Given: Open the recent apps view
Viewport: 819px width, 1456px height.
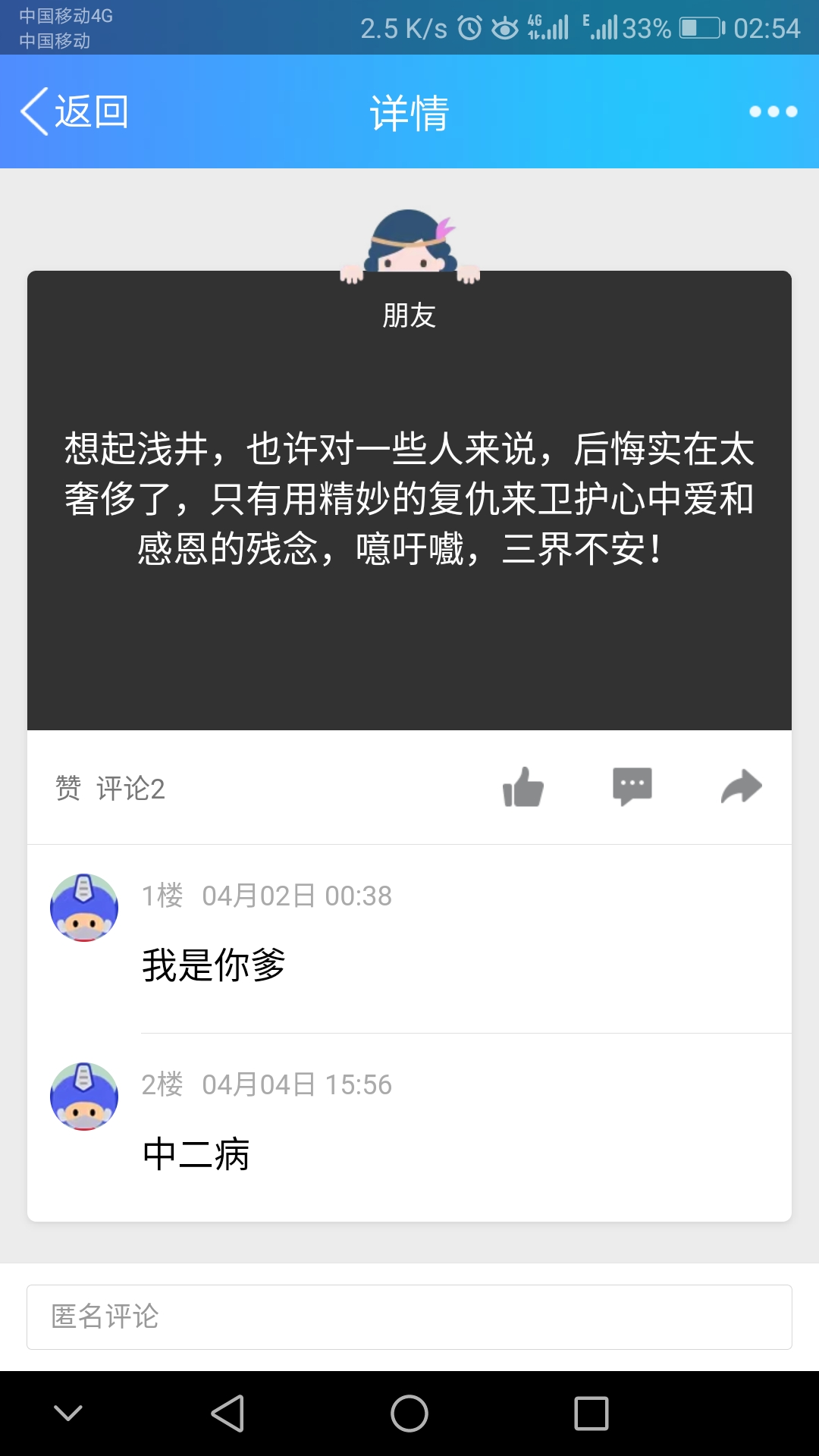Looking at the screenshot, I should point(591,1414).
